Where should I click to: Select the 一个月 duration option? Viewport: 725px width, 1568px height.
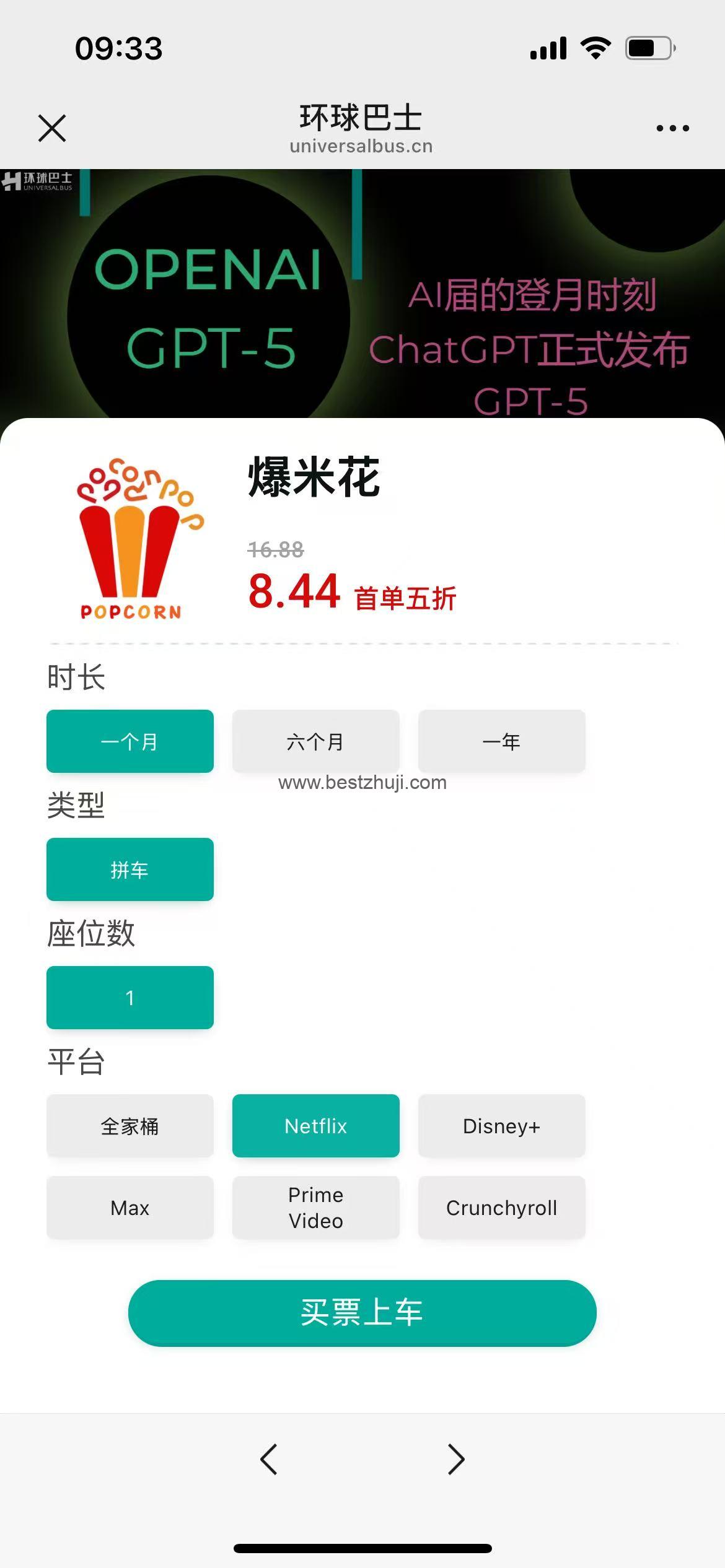click(130, 741)
